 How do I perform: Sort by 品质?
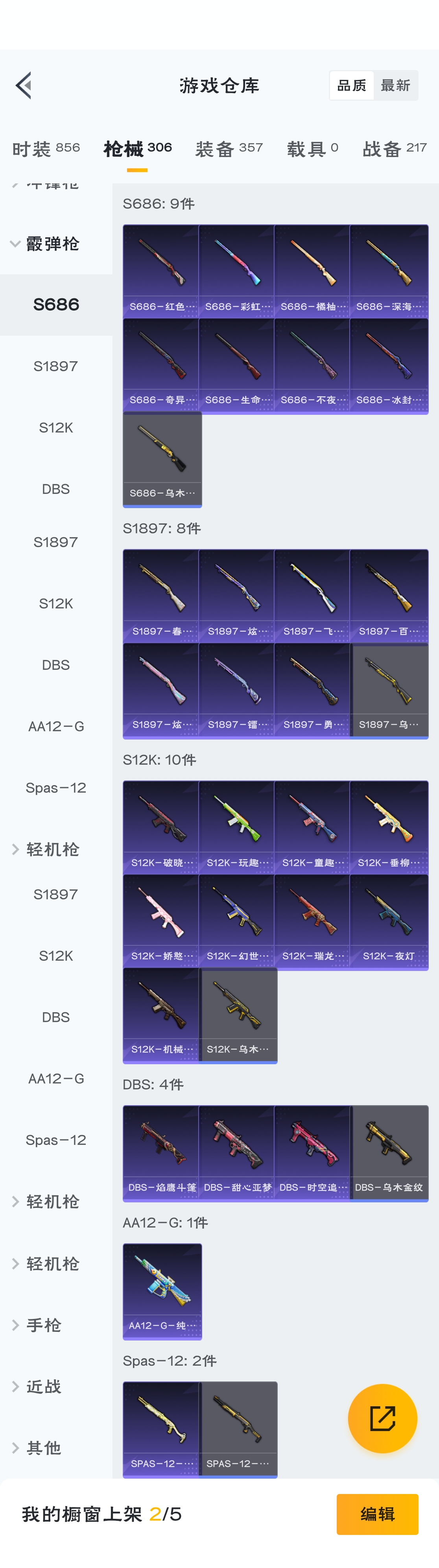point(351,85)
